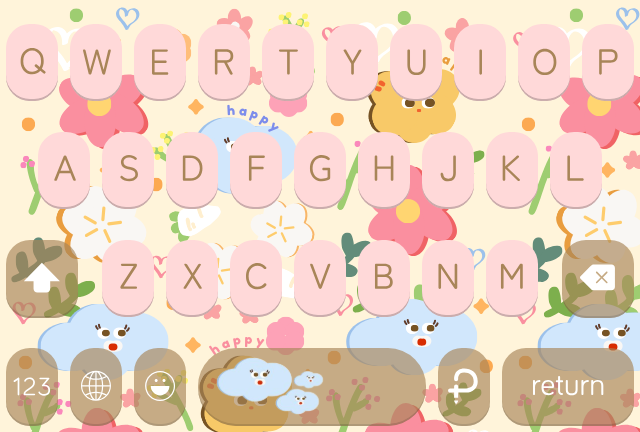640x432 pixels.
Task: Type the letter G
Action: 320,169
